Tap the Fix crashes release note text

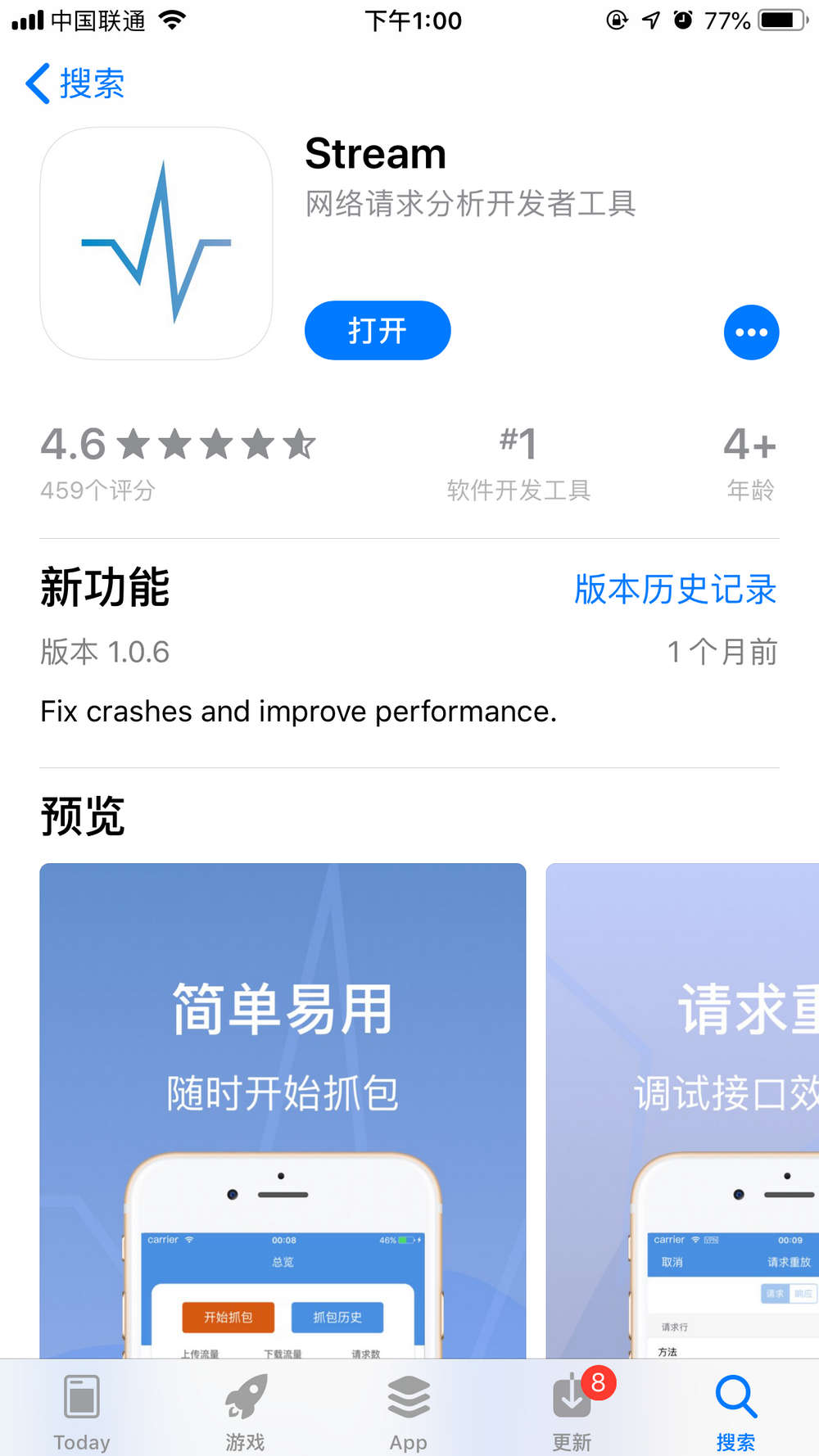pyautogui.click(x=297, y=711)
